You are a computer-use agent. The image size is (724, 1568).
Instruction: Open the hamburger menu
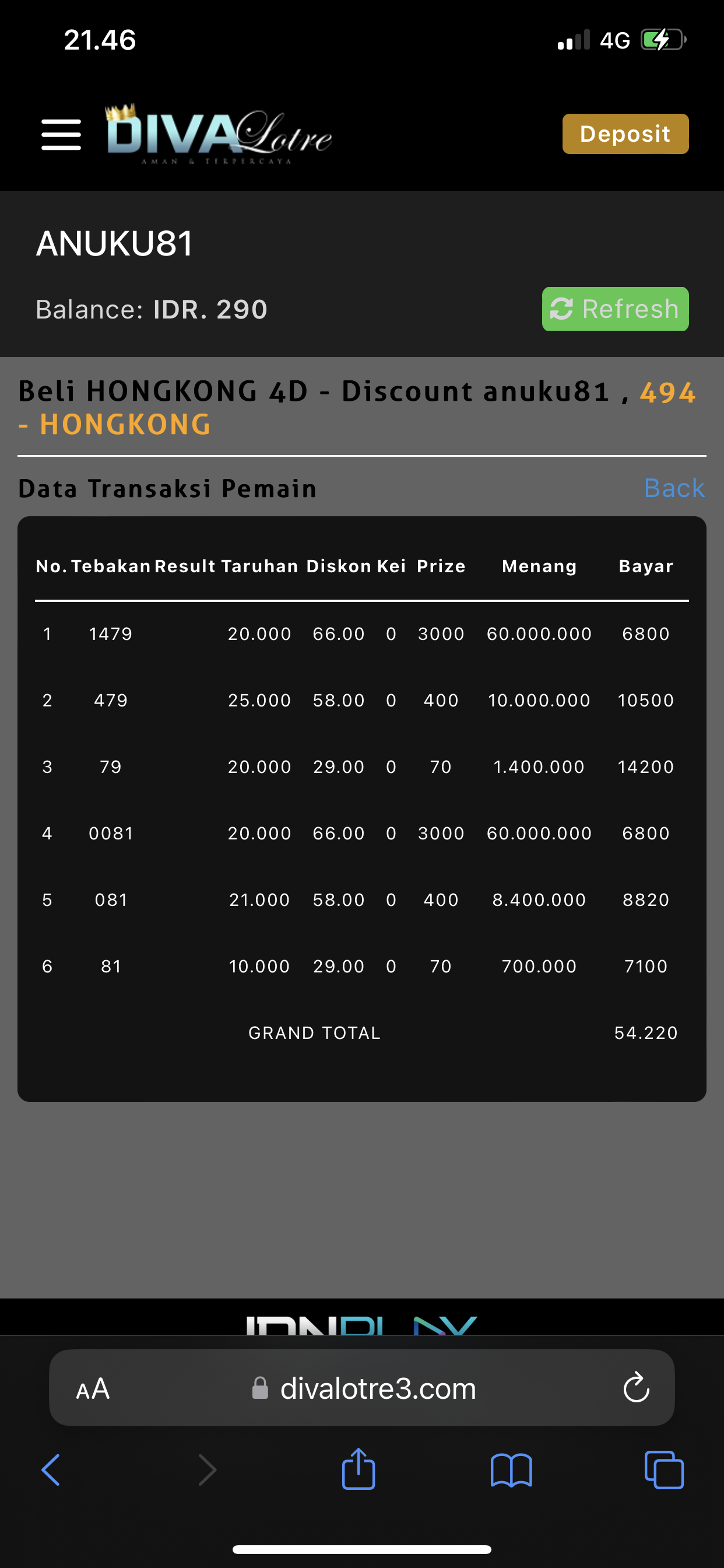coord(61,135)
